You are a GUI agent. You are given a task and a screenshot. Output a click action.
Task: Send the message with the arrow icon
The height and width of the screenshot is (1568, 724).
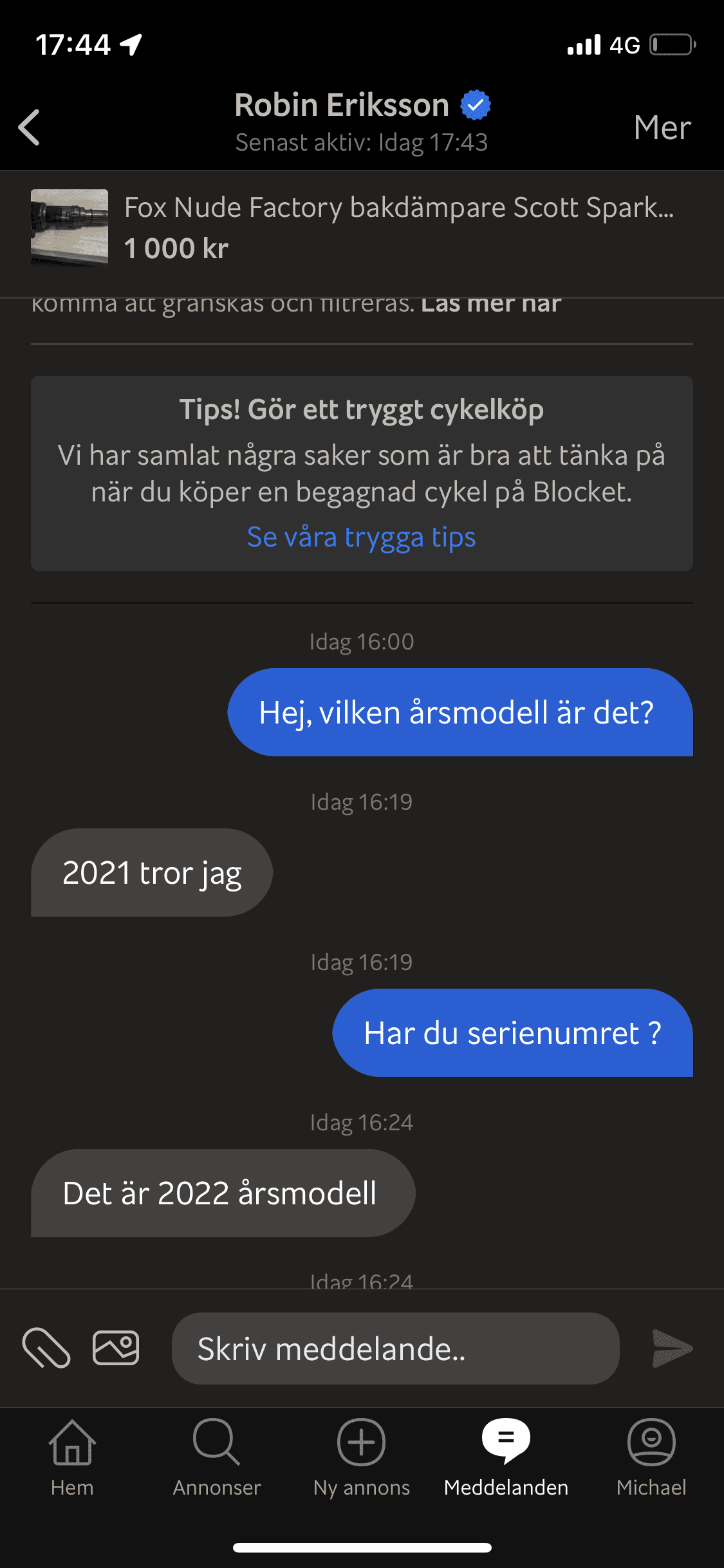click(672, 1348)
